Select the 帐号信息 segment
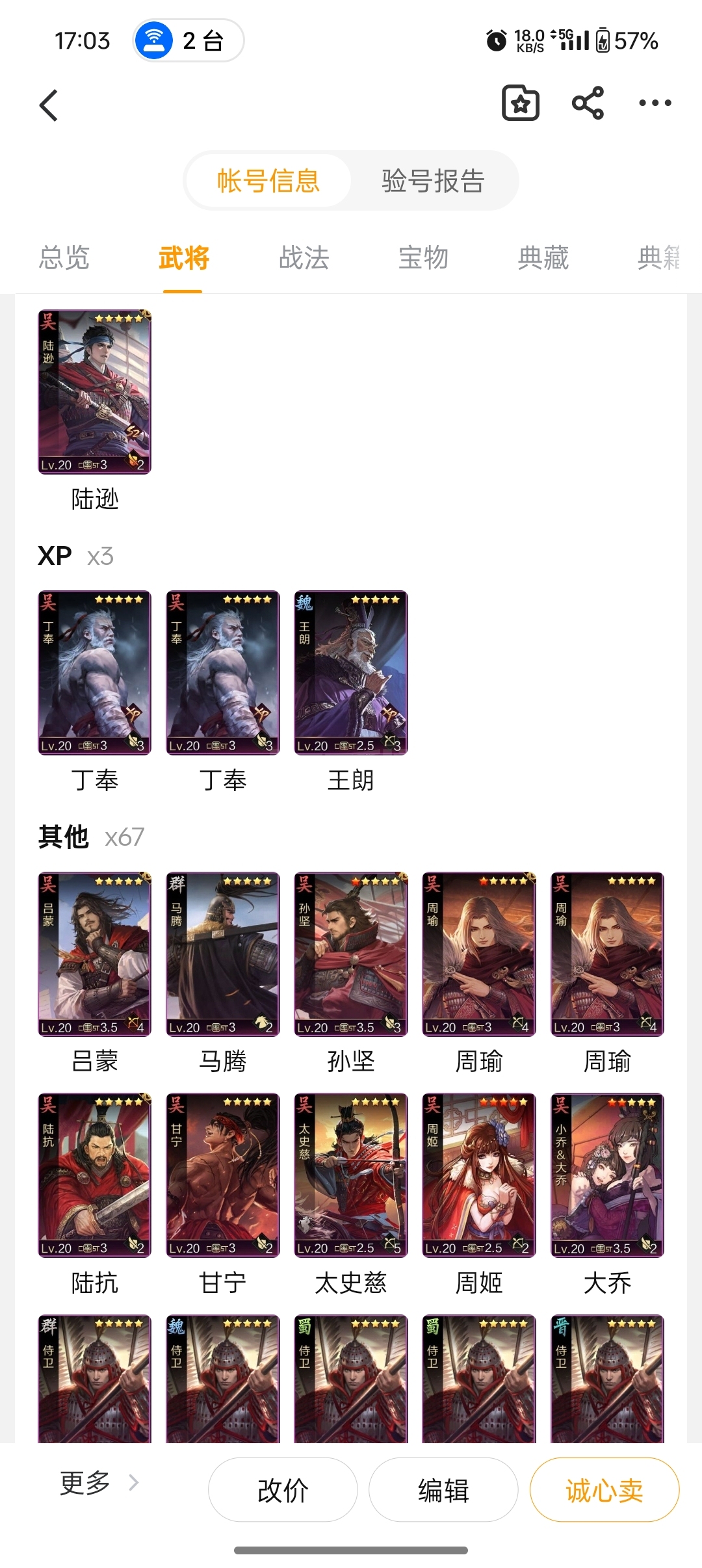The image size is (702, 1568). (x=268, y=181)
